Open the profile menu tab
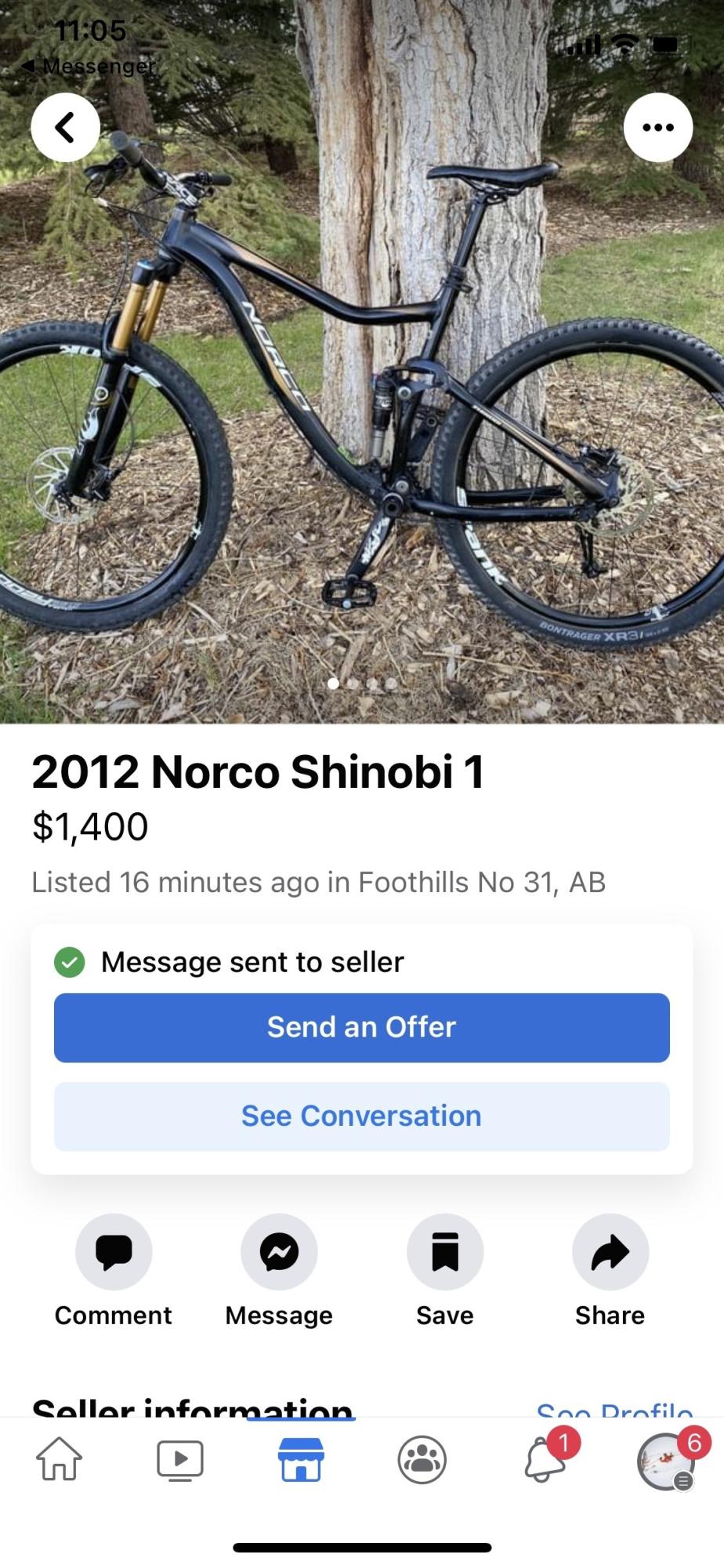 tap(665, 1459)
